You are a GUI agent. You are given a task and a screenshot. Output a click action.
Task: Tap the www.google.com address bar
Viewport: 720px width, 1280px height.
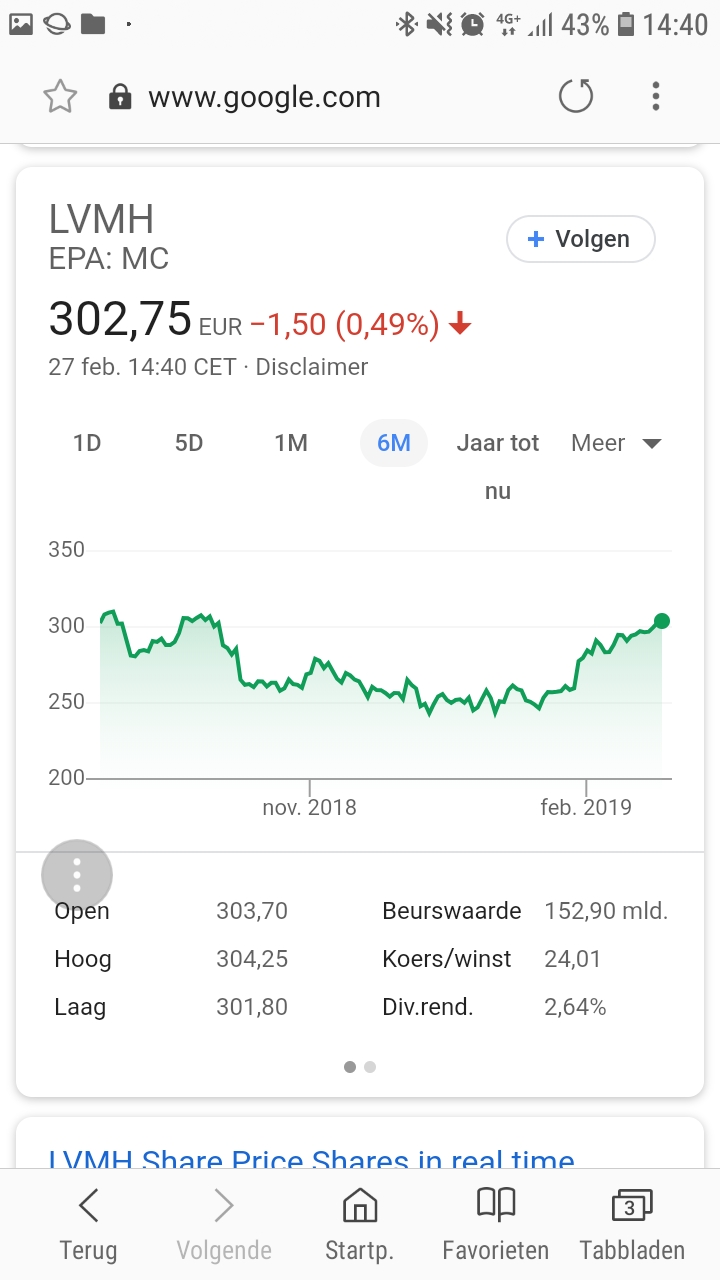tap(265, 97)
